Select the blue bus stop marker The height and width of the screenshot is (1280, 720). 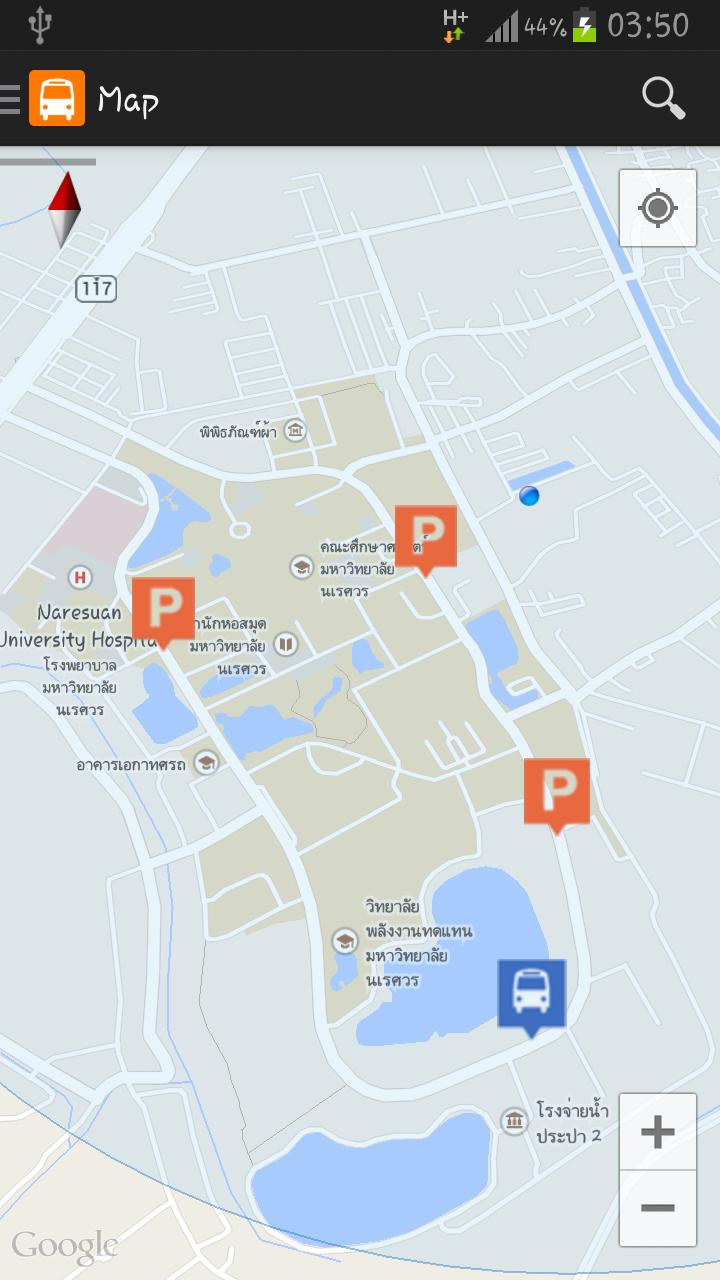click(532, 994)
